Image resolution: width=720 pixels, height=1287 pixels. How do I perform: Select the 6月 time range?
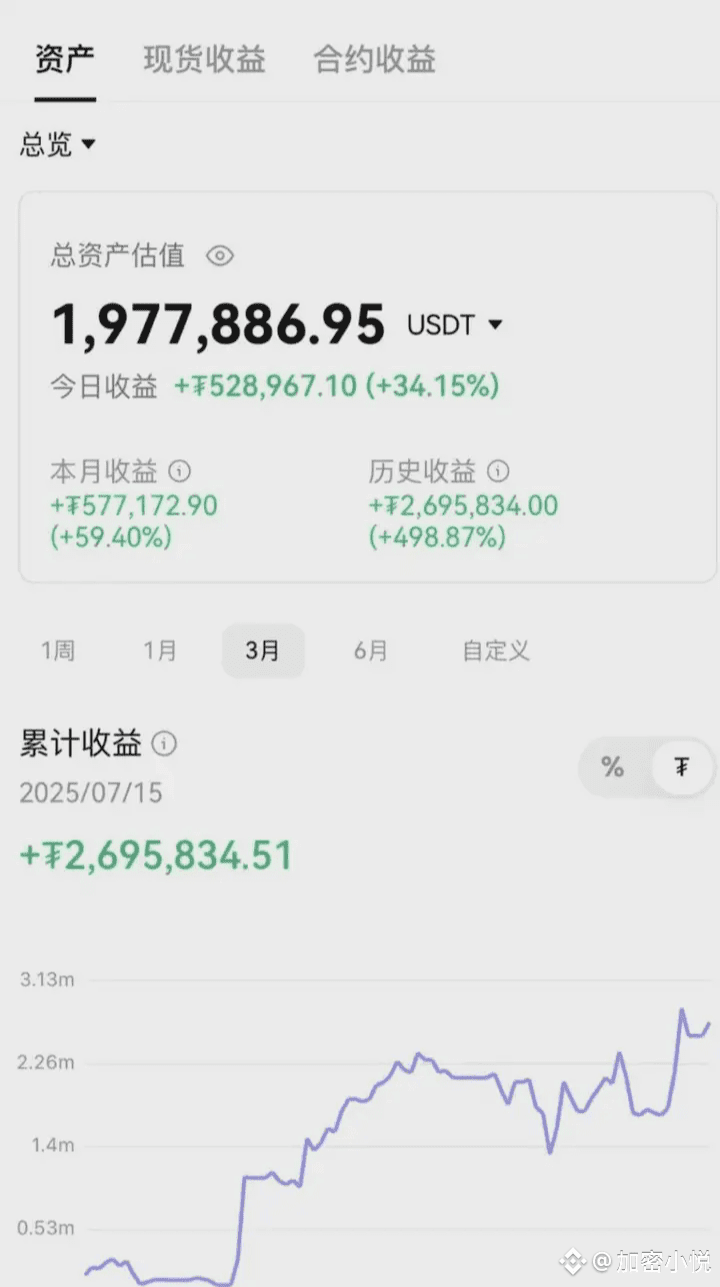click(370, 651)
